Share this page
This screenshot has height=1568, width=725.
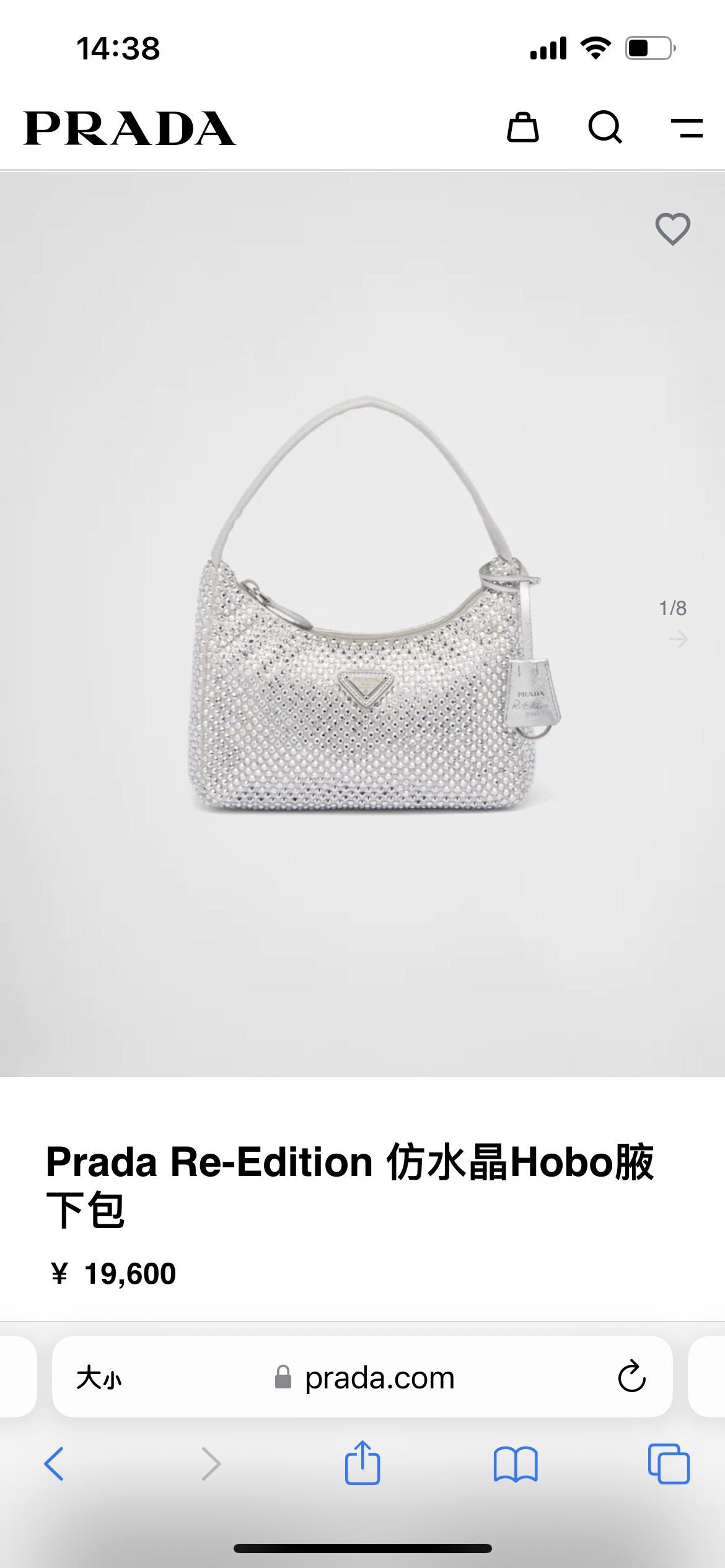click(x=362, y=1463)
